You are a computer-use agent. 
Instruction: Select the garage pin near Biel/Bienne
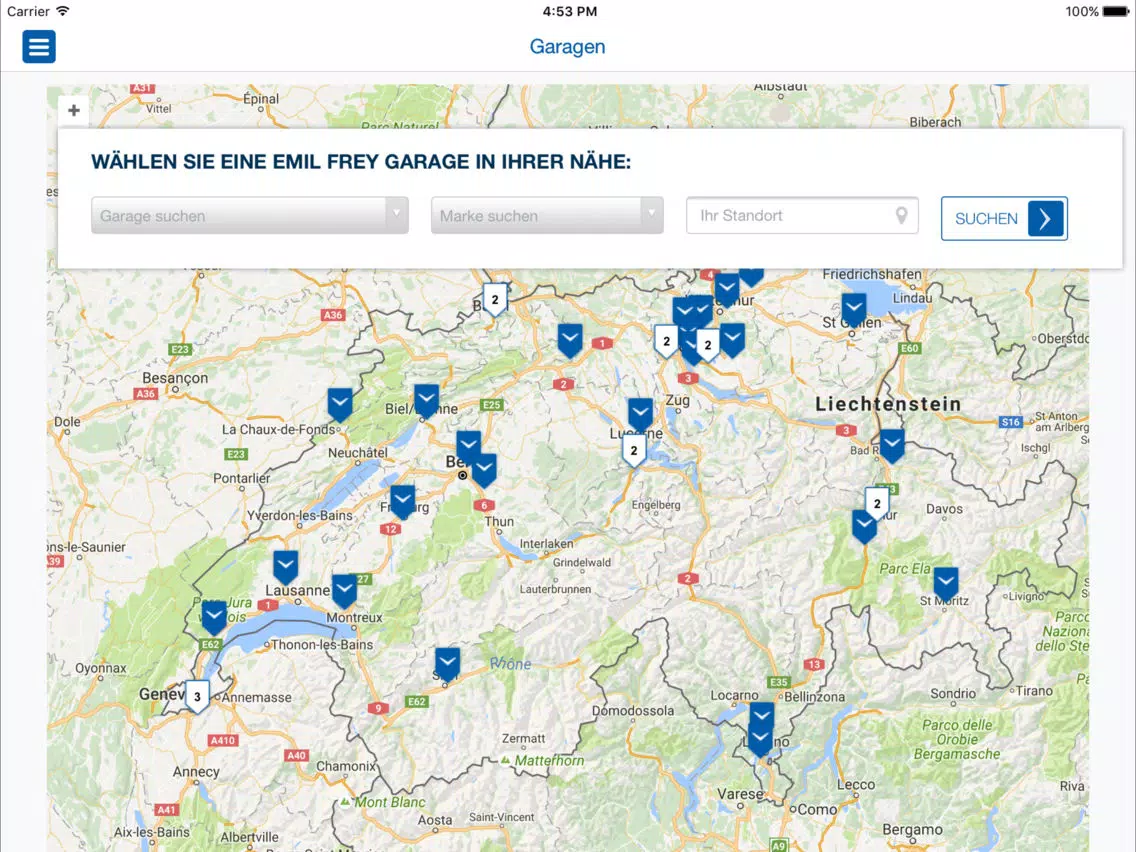tap(427, 400)
